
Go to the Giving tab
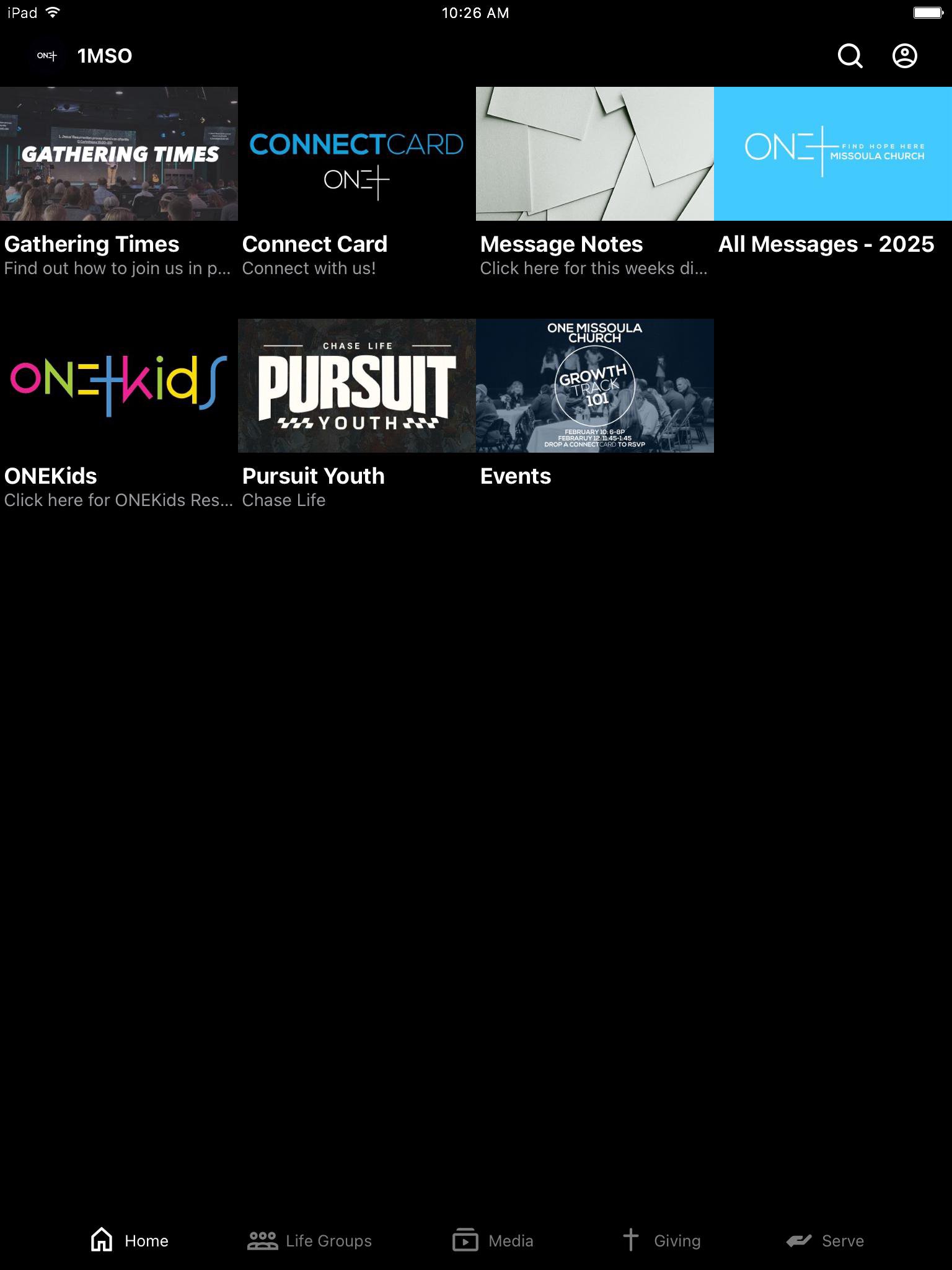(x=661, y=1240)
